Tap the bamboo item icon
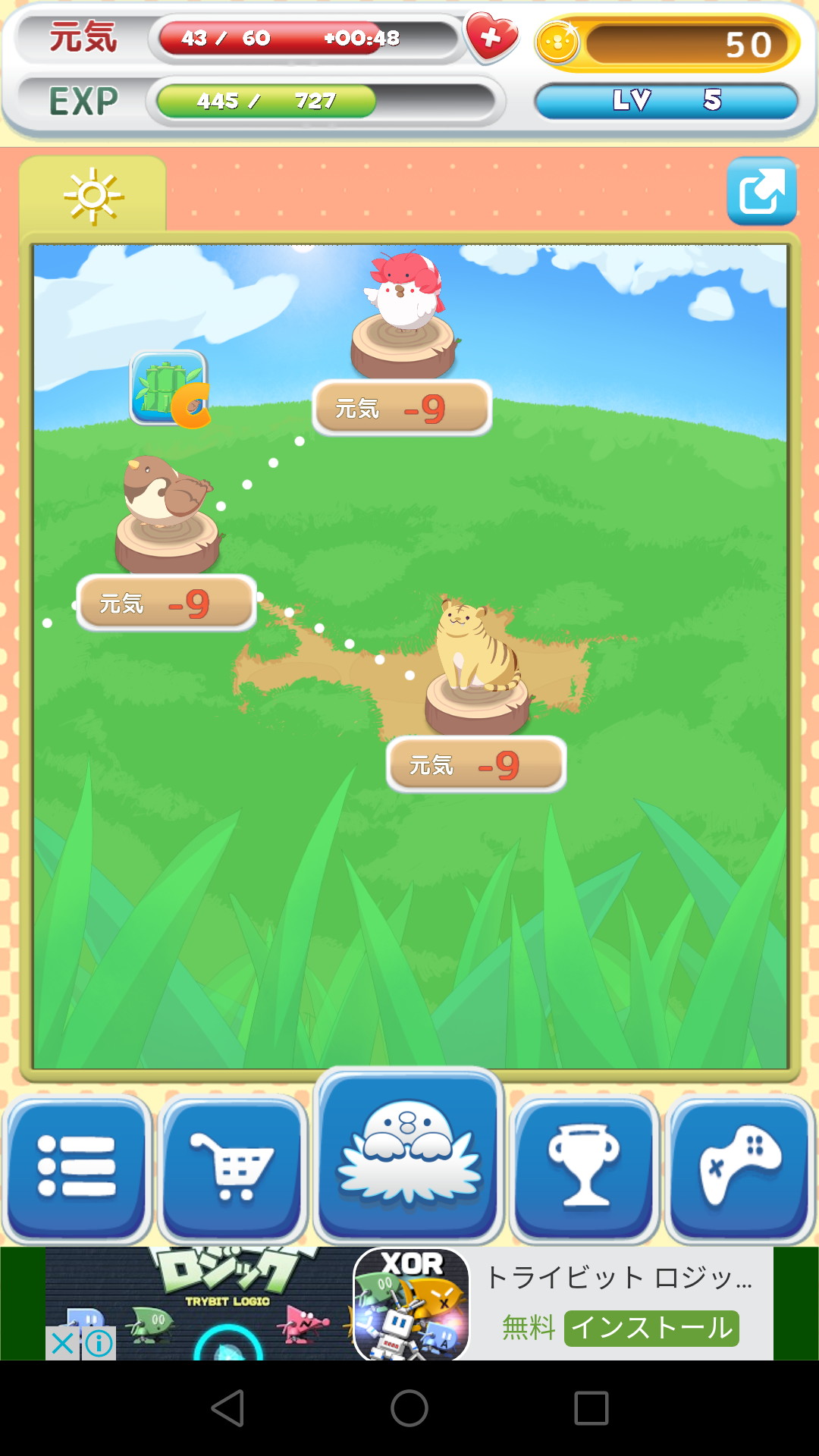Image resolution: width=819 pixels, height=1456 pixels. click(x=169, y=388)
